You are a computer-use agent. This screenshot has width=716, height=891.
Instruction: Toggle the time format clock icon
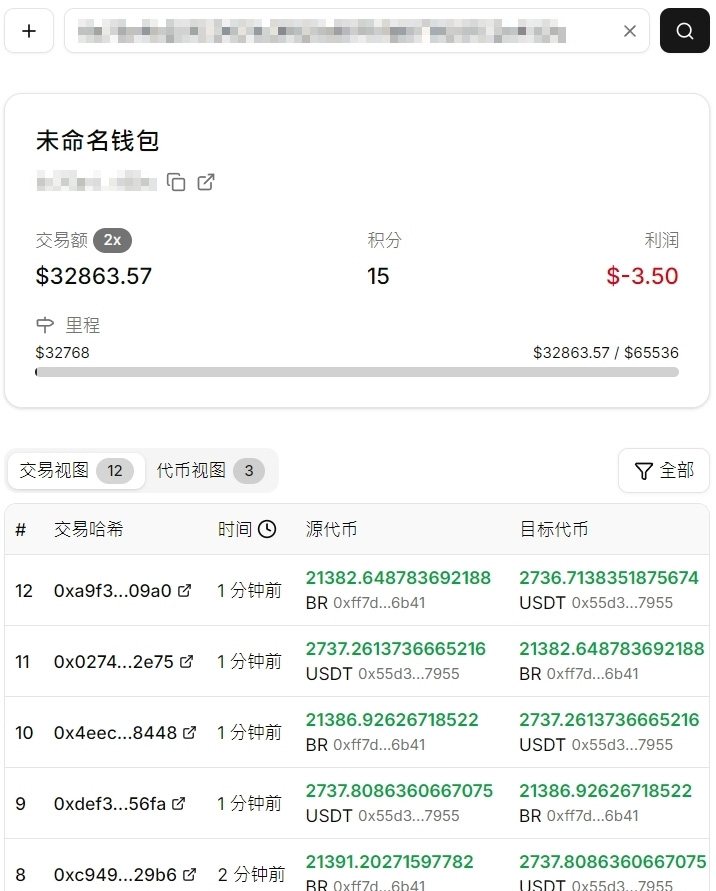coord(267,529)
